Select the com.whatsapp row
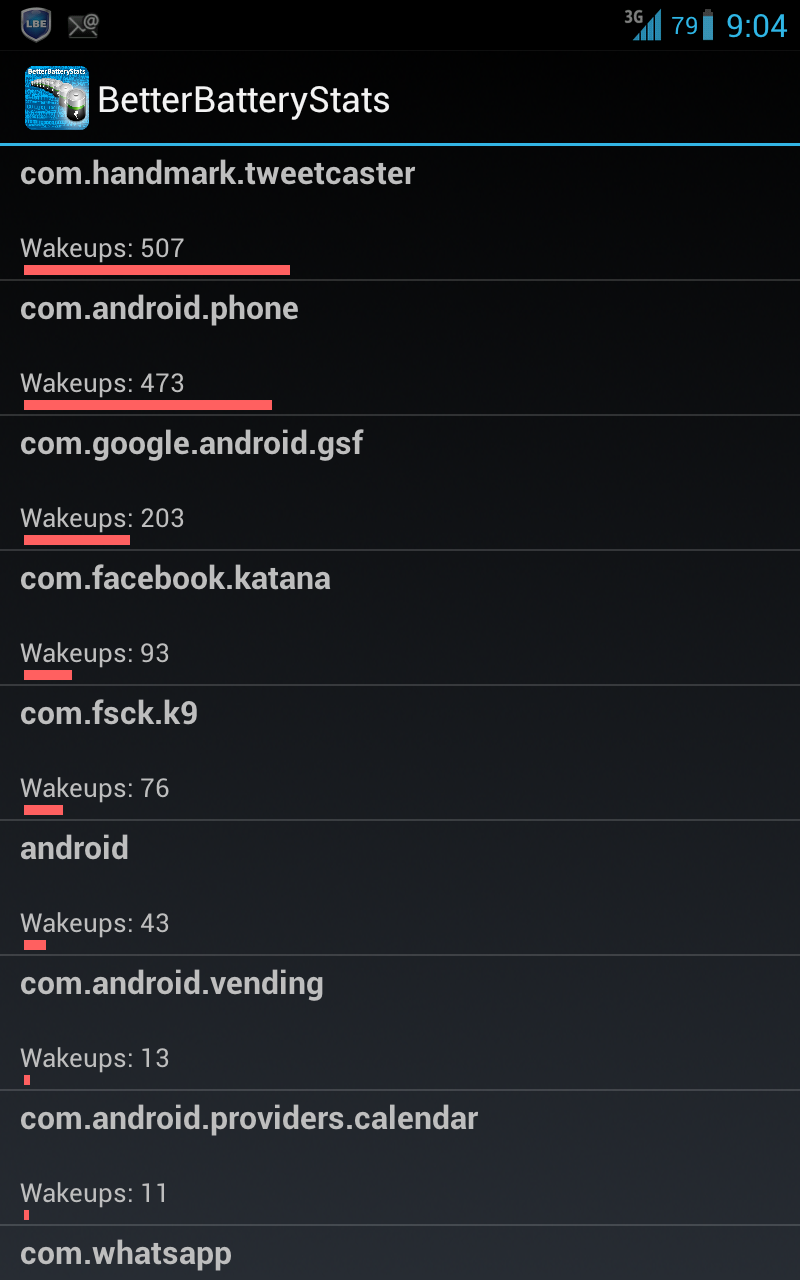 (400, 1253)
